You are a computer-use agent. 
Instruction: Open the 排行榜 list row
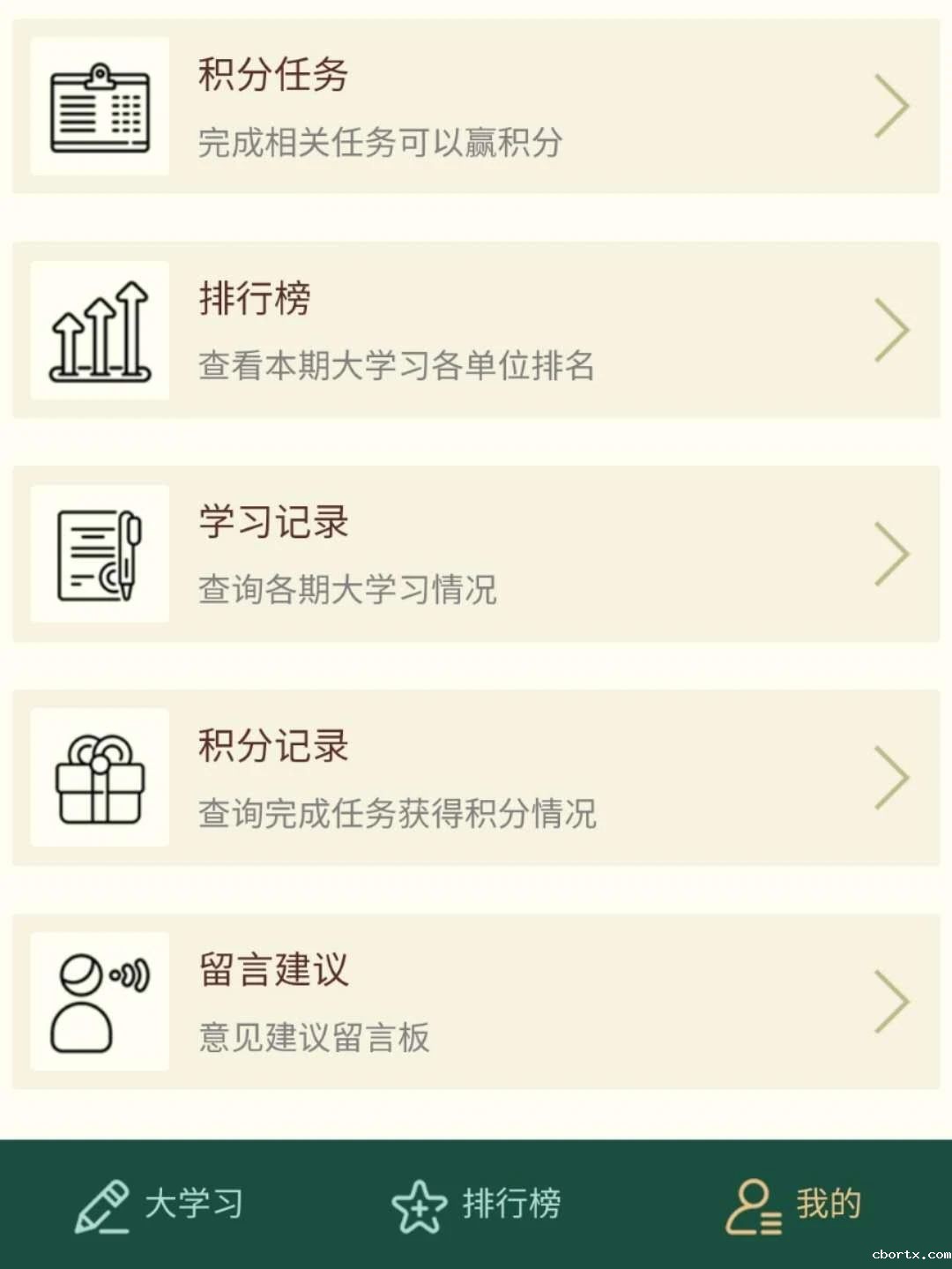pos(476,331)
